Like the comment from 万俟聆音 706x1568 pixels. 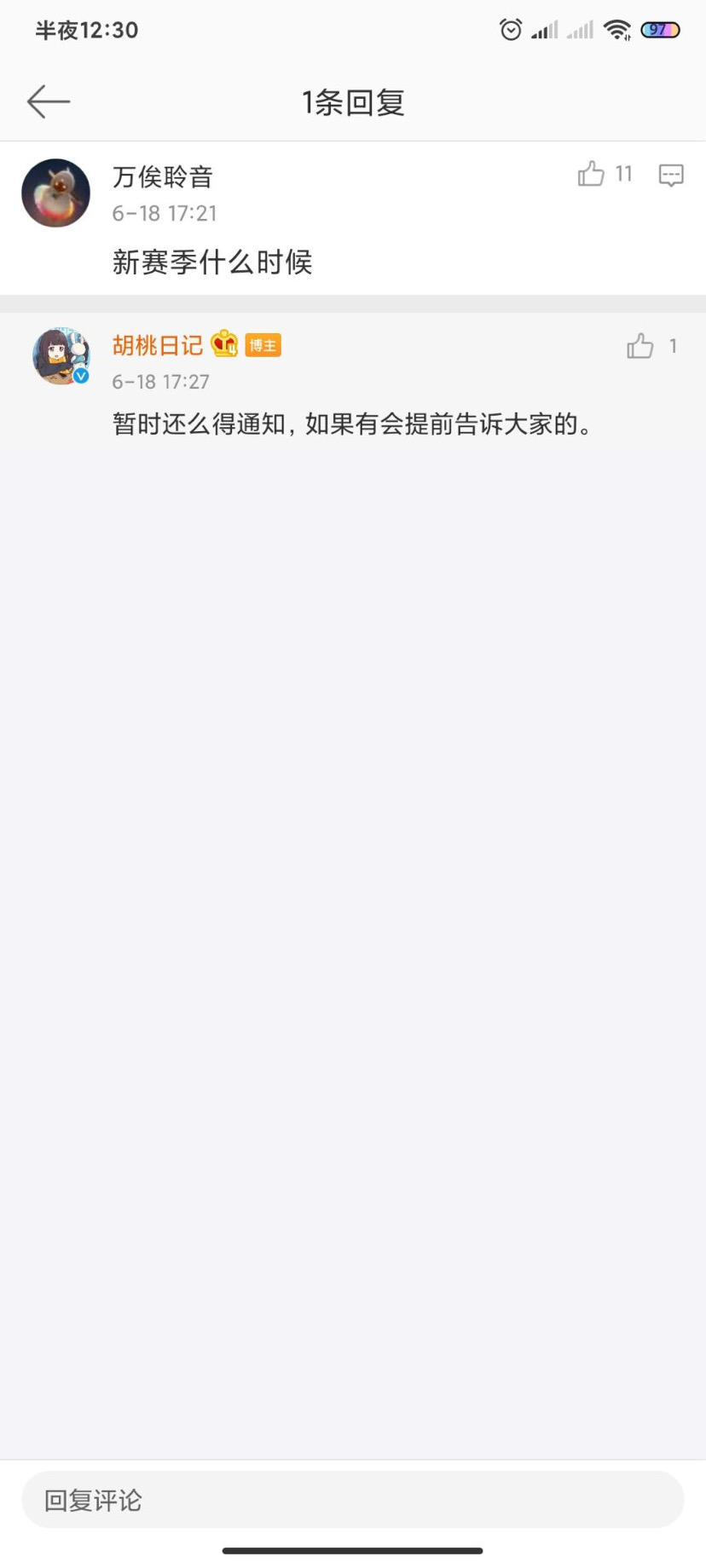[x=593, y=175]
